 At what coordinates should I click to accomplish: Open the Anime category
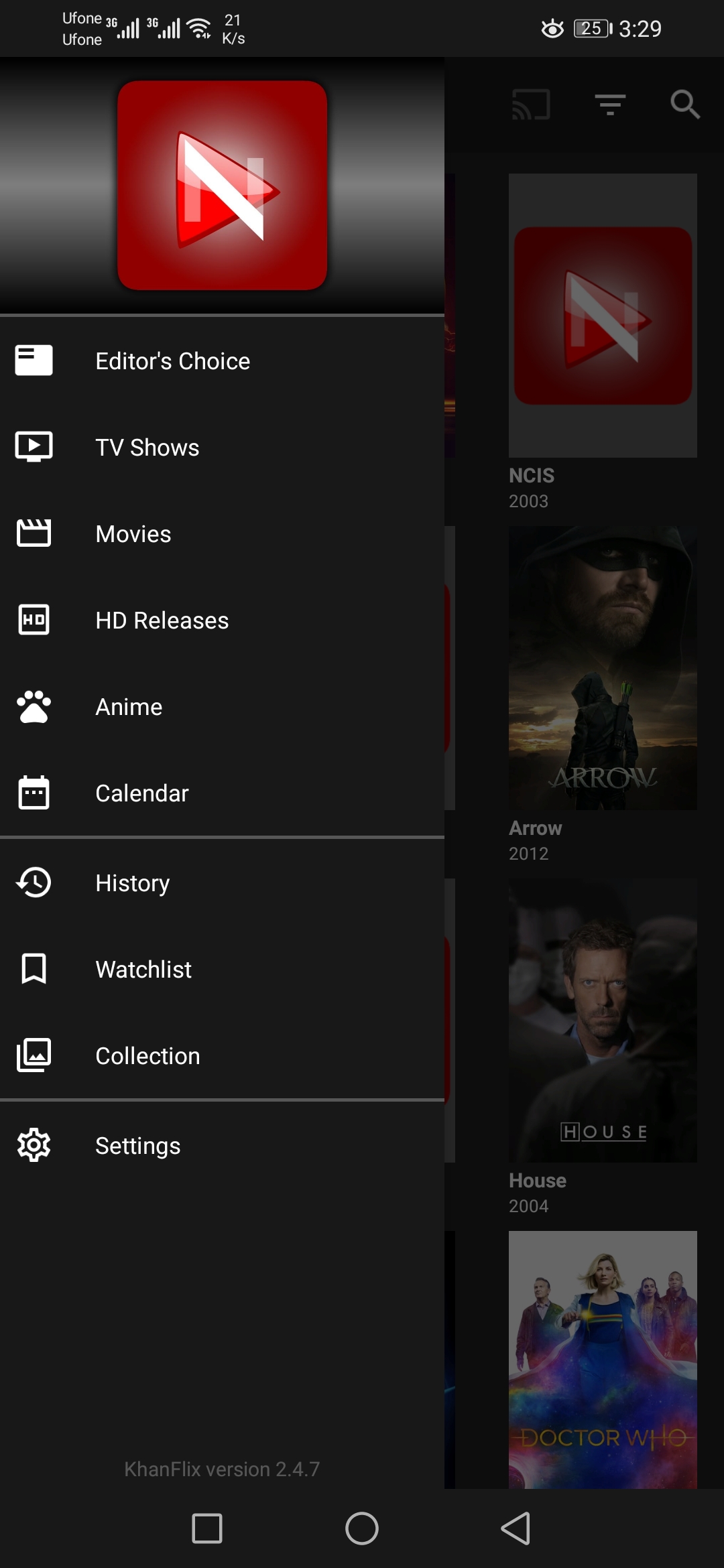tap(129, 707)
